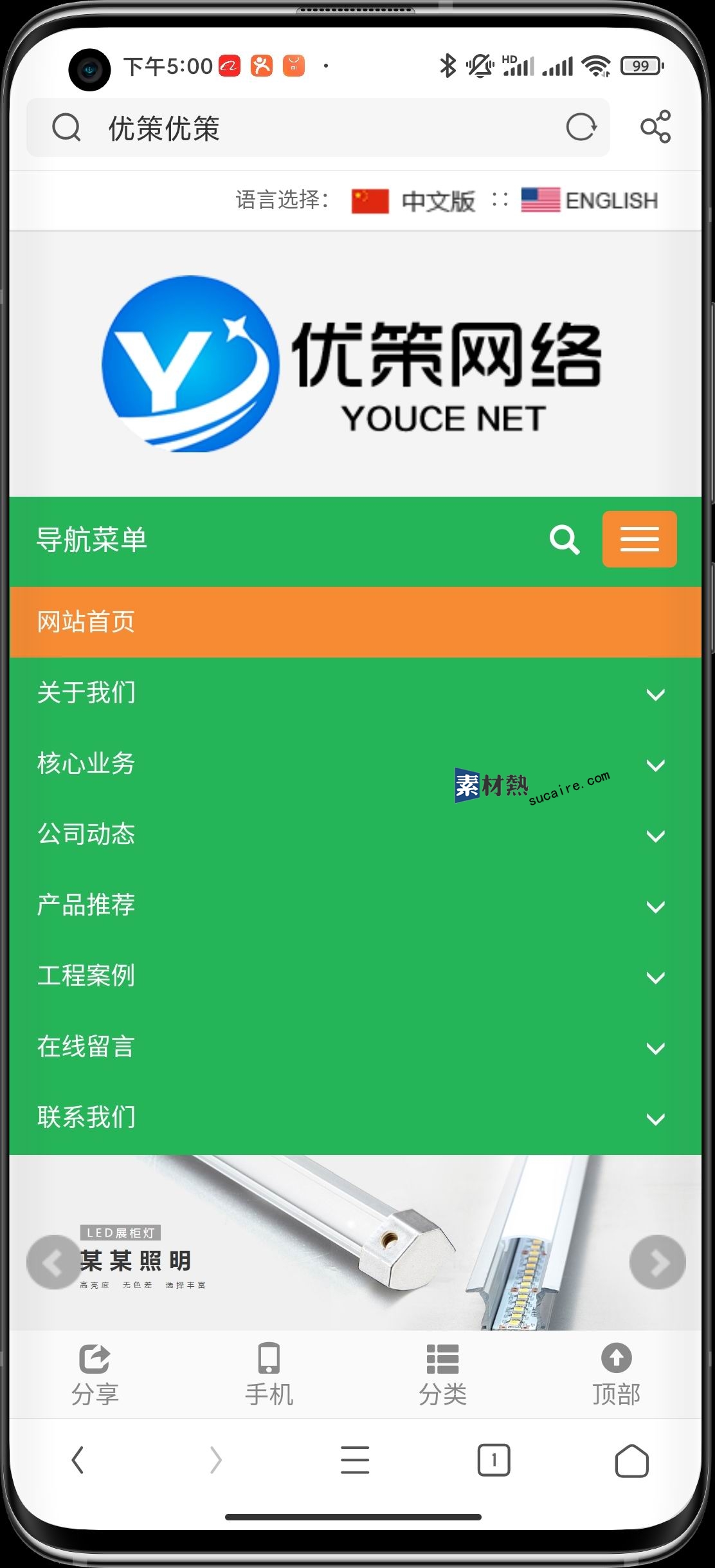Jump back with the 顶部 button
The width and height of the screenshot is (715, 1568).
(x=616, y=1373)
